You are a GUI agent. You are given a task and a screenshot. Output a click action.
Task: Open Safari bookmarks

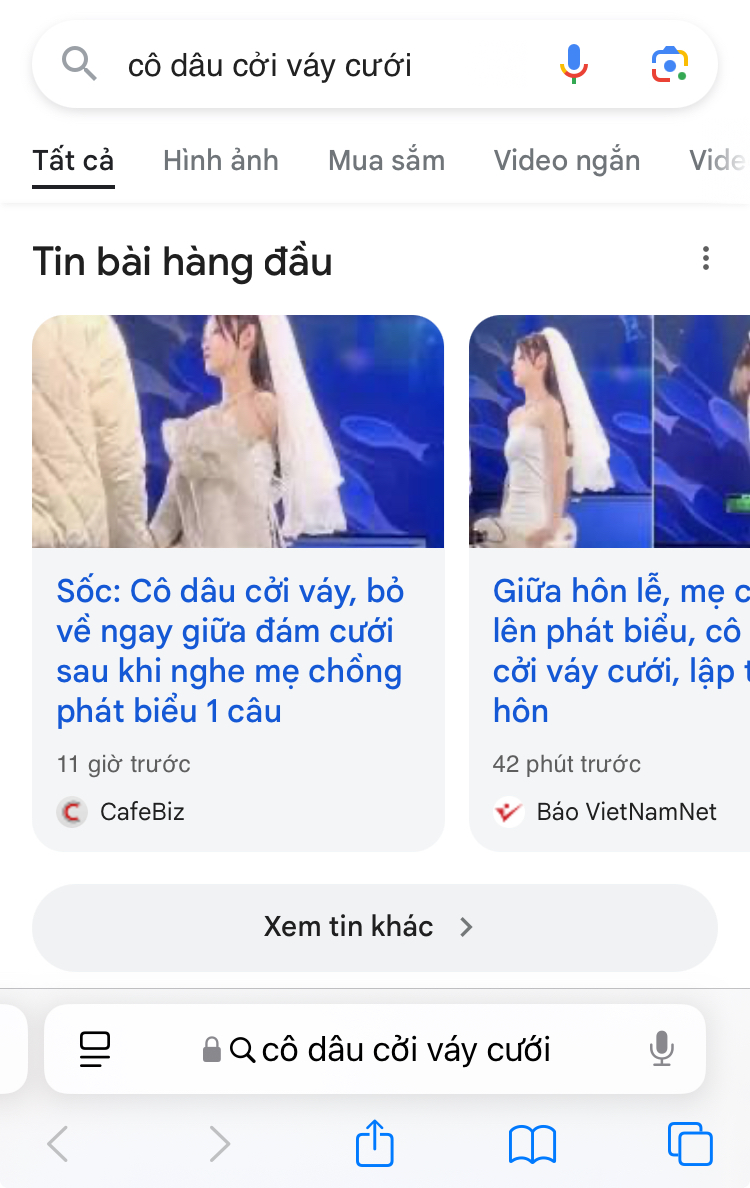[532, 1144]
